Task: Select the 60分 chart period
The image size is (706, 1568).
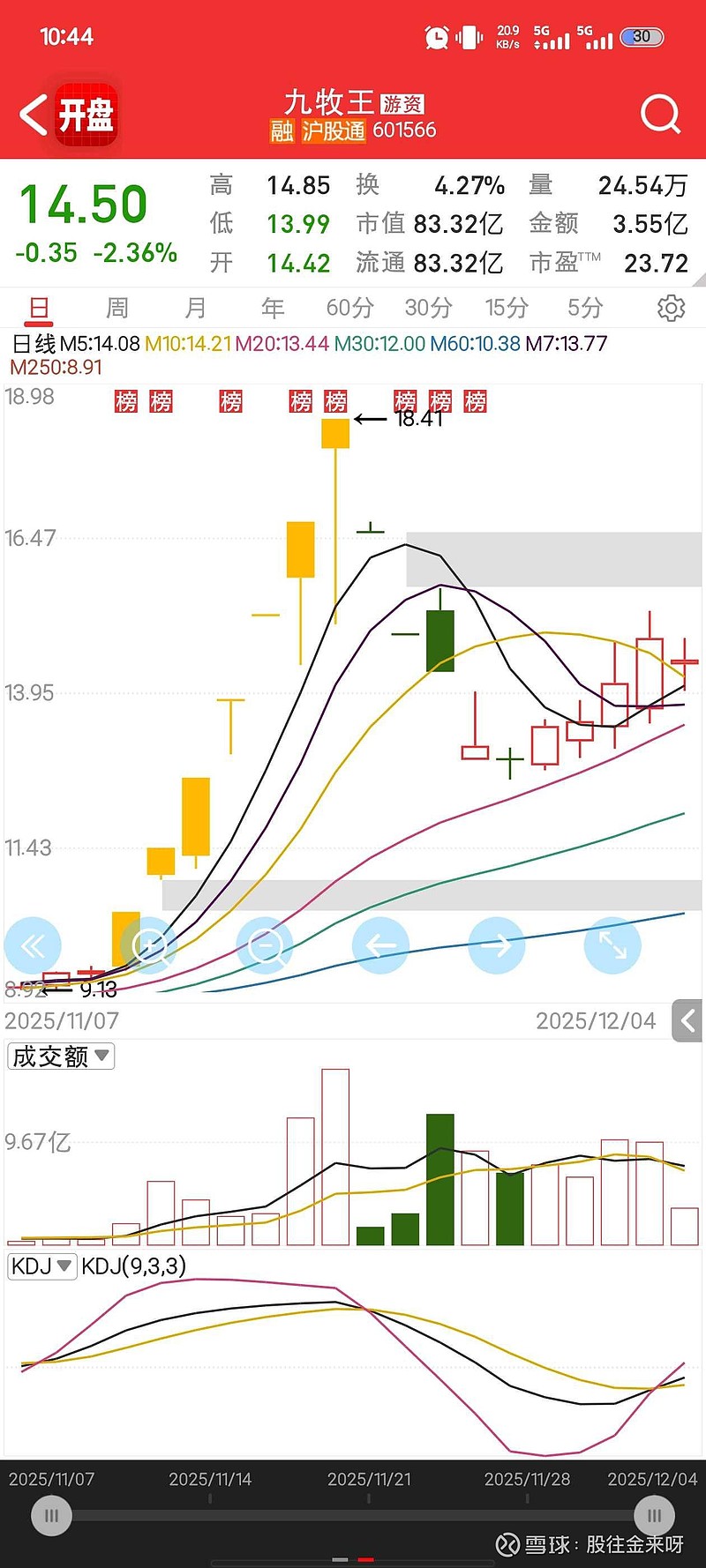Action: click(x=350, y=308)
